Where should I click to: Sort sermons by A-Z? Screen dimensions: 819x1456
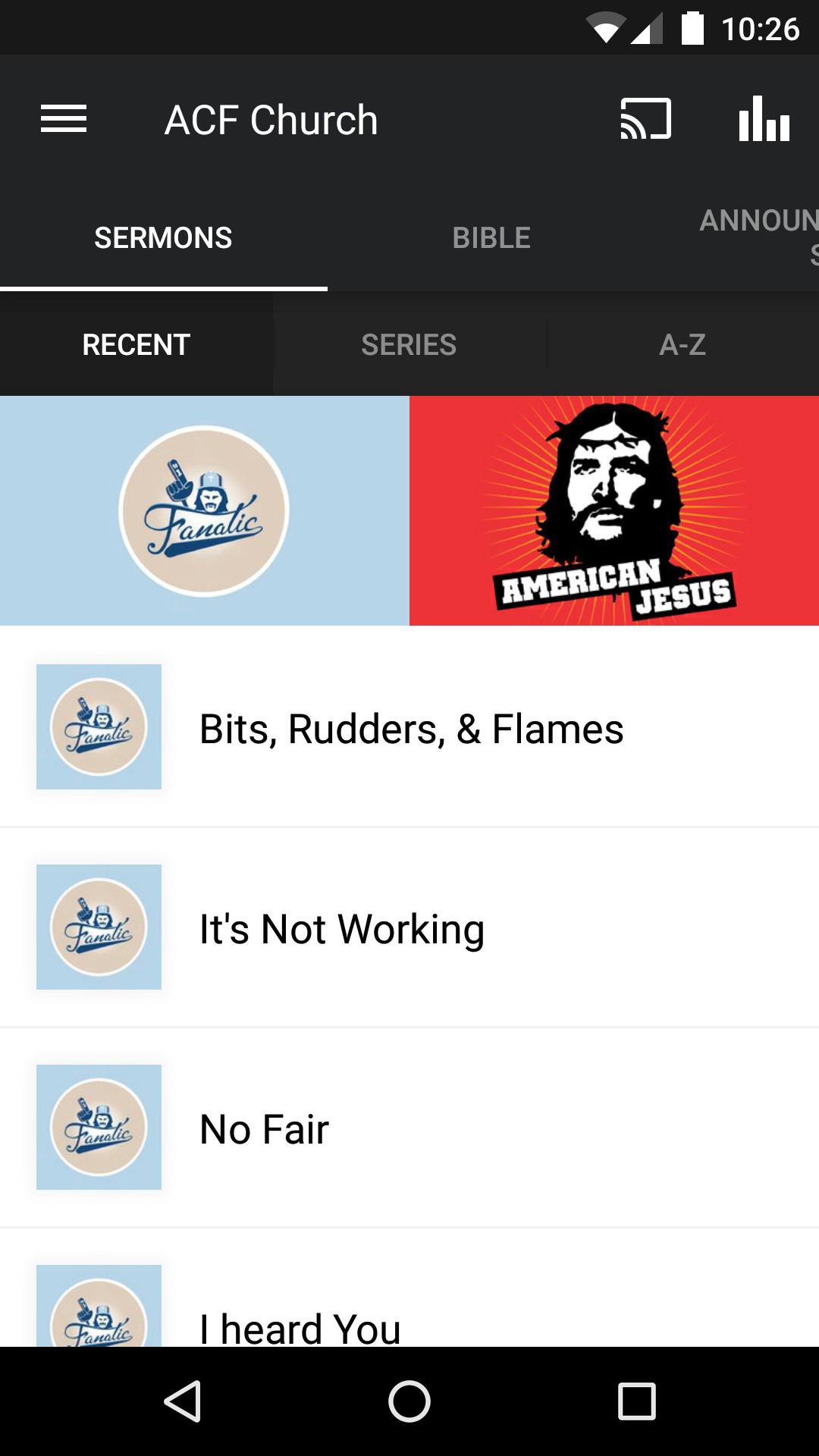(x=682, y=345)
